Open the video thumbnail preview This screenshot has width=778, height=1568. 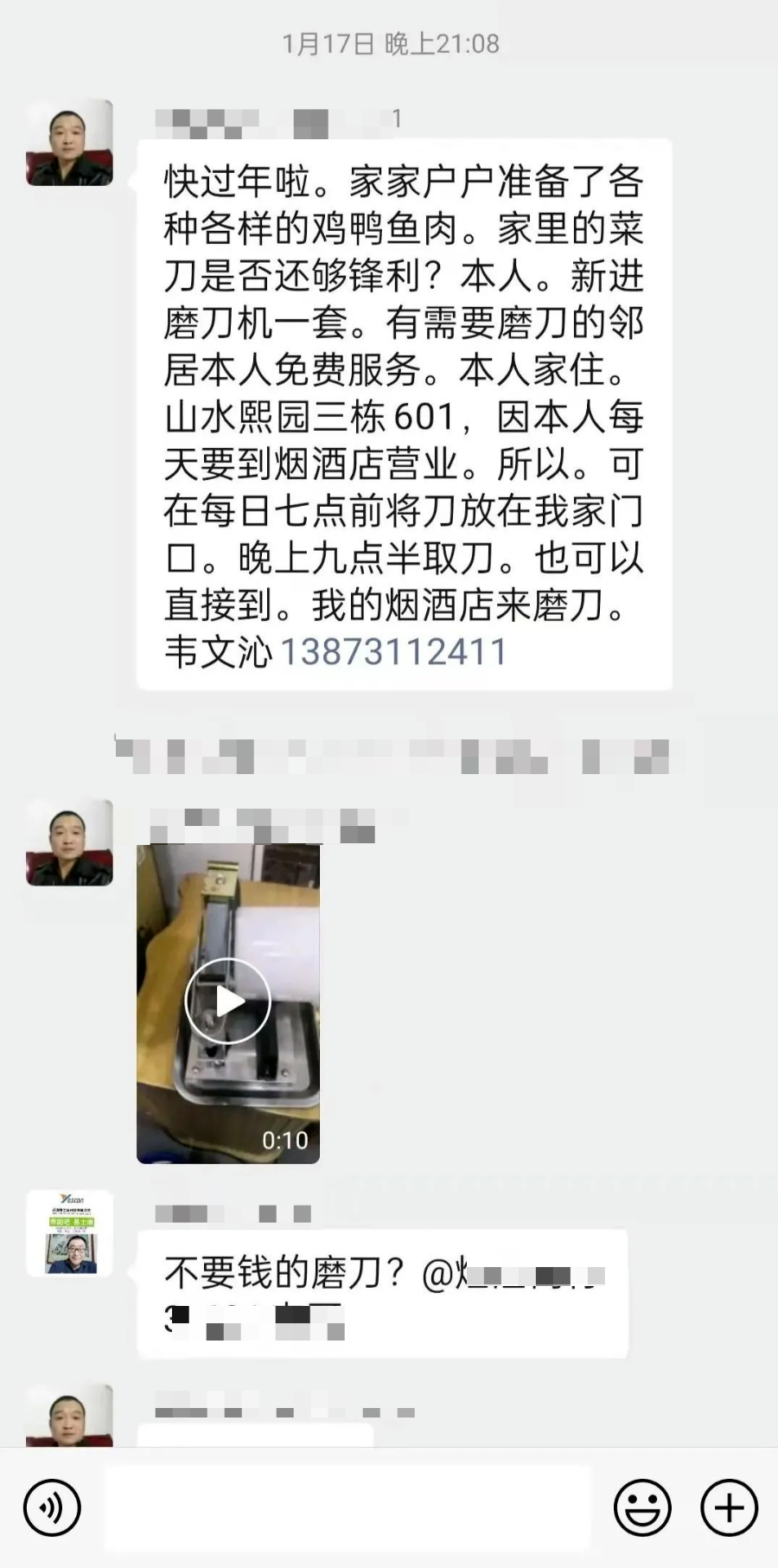click(x=227, y=995)
